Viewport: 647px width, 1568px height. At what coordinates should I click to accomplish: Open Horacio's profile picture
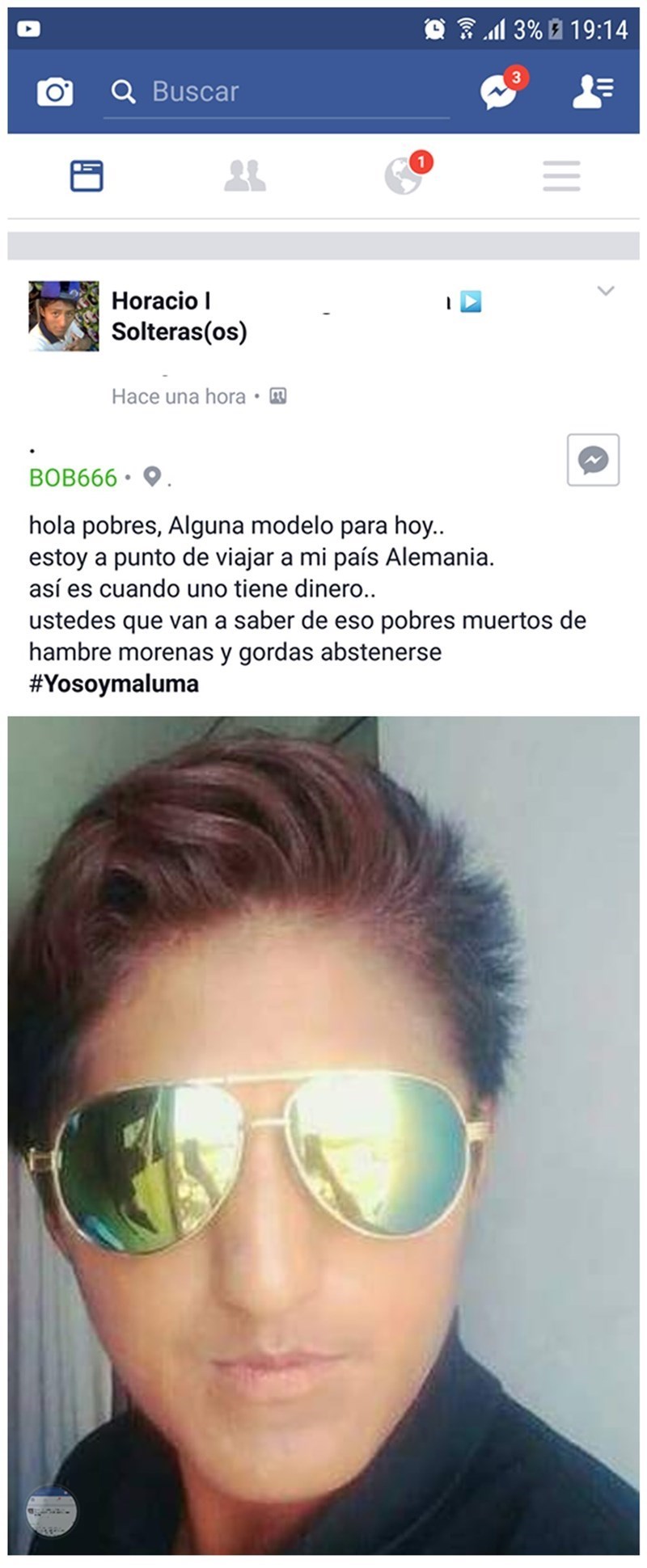point(64,316)
